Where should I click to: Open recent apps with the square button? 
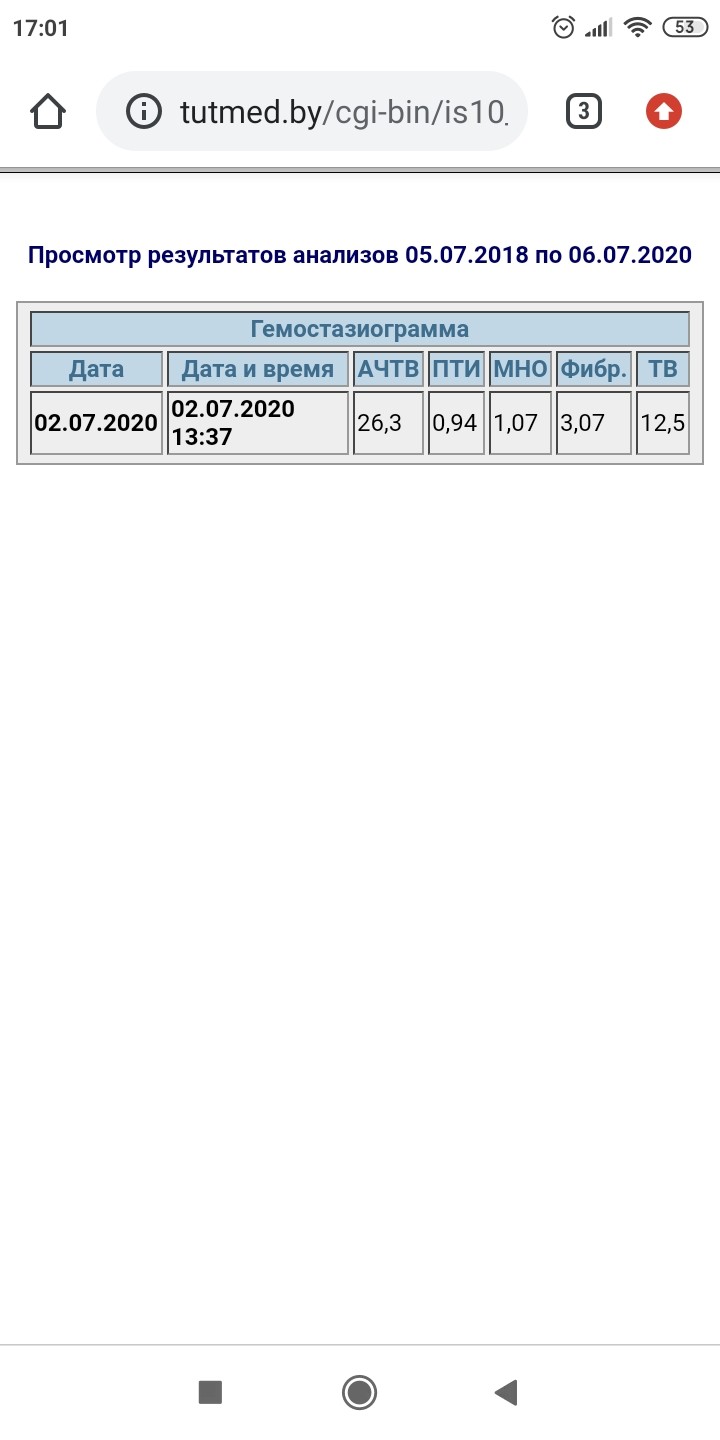tap(210, 1392)
